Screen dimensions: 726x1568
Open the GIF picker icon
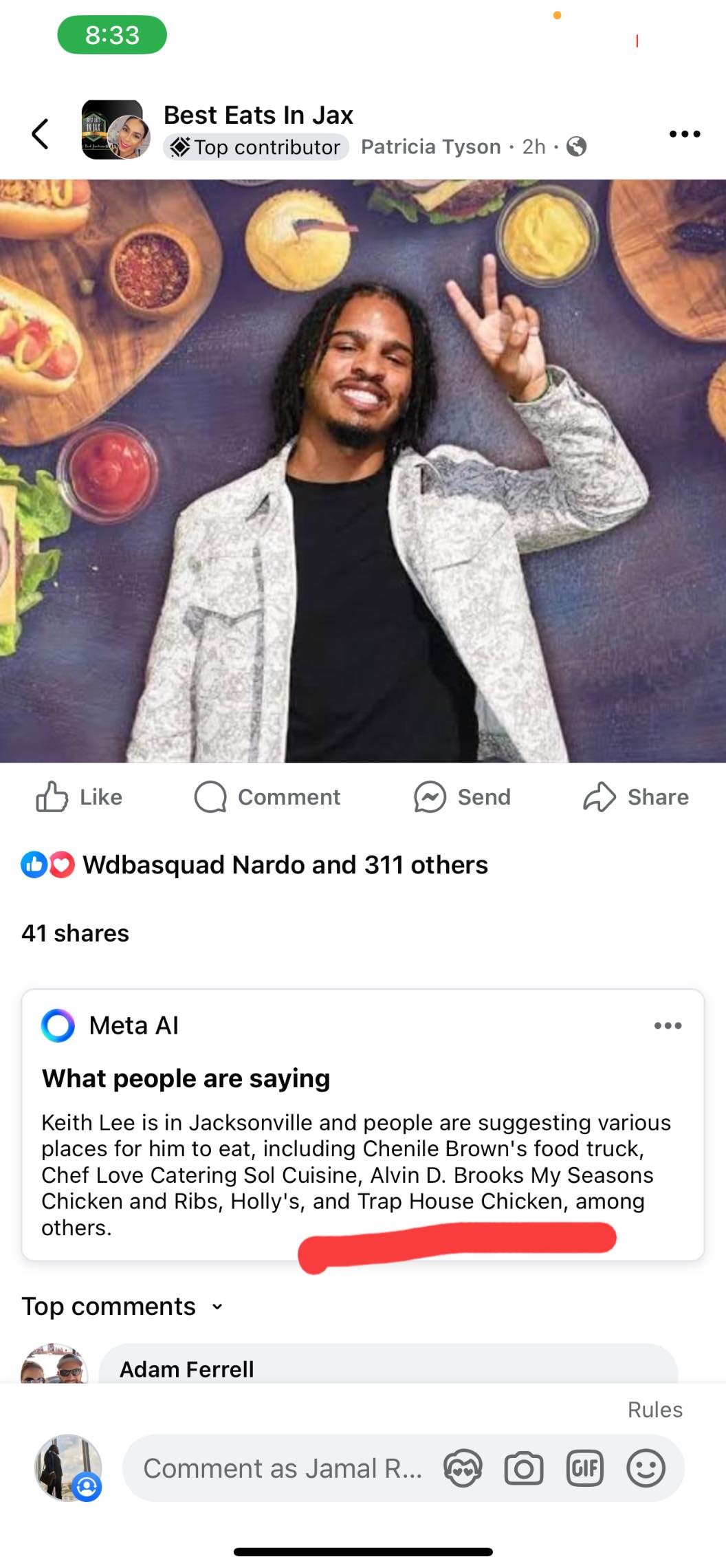point(585,1468)
